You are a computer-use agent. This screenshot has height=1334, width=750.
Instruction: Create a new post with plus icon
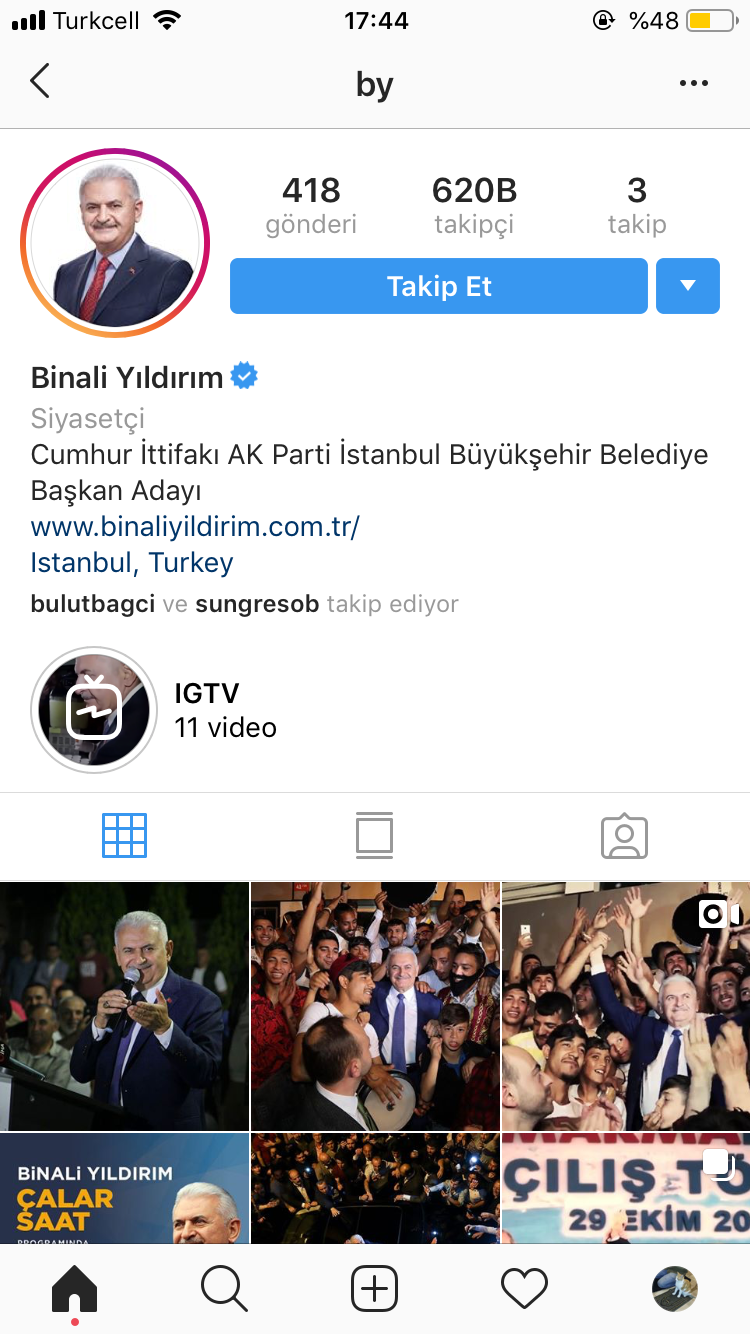(374, 1288)
